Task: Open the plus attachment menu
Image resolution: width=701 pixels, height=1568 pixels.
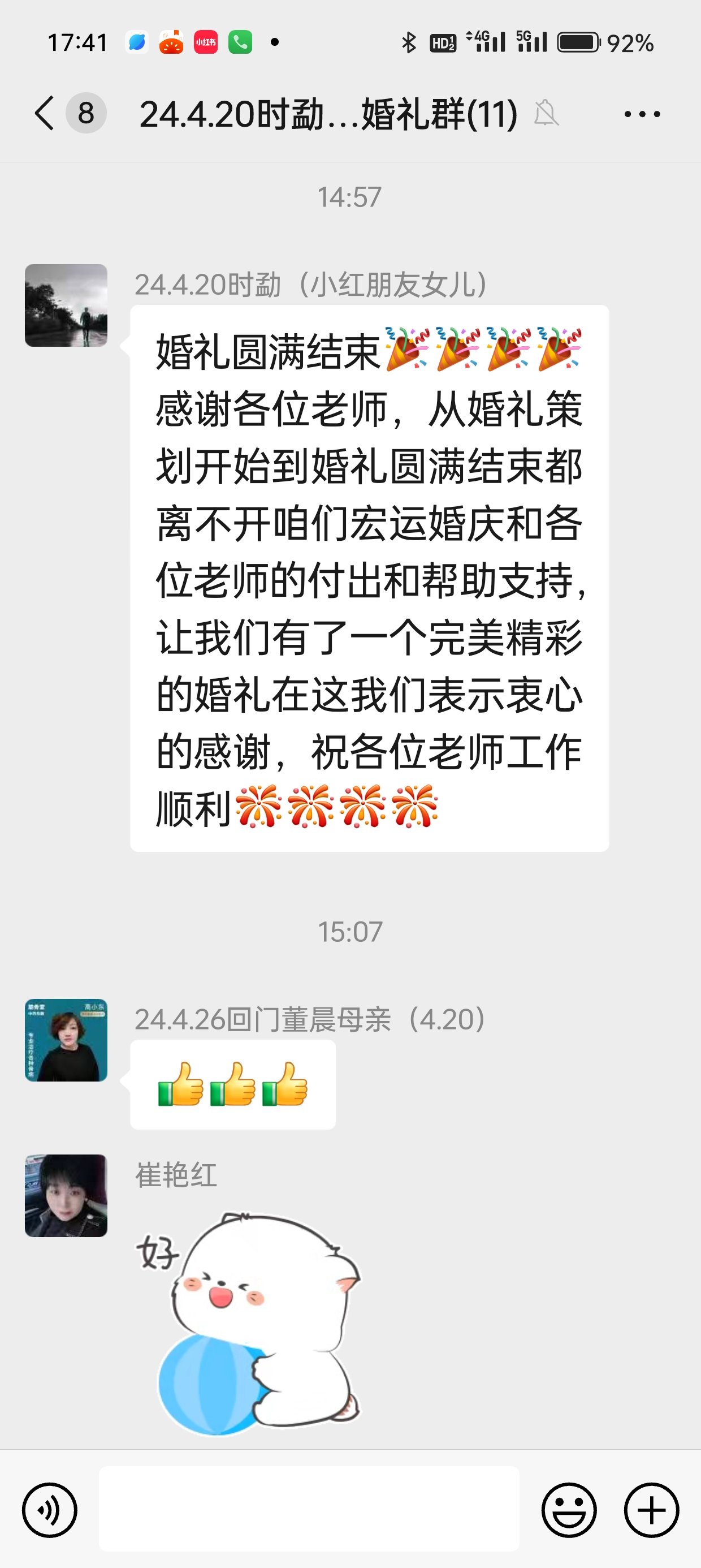Action: [652, 1510]
